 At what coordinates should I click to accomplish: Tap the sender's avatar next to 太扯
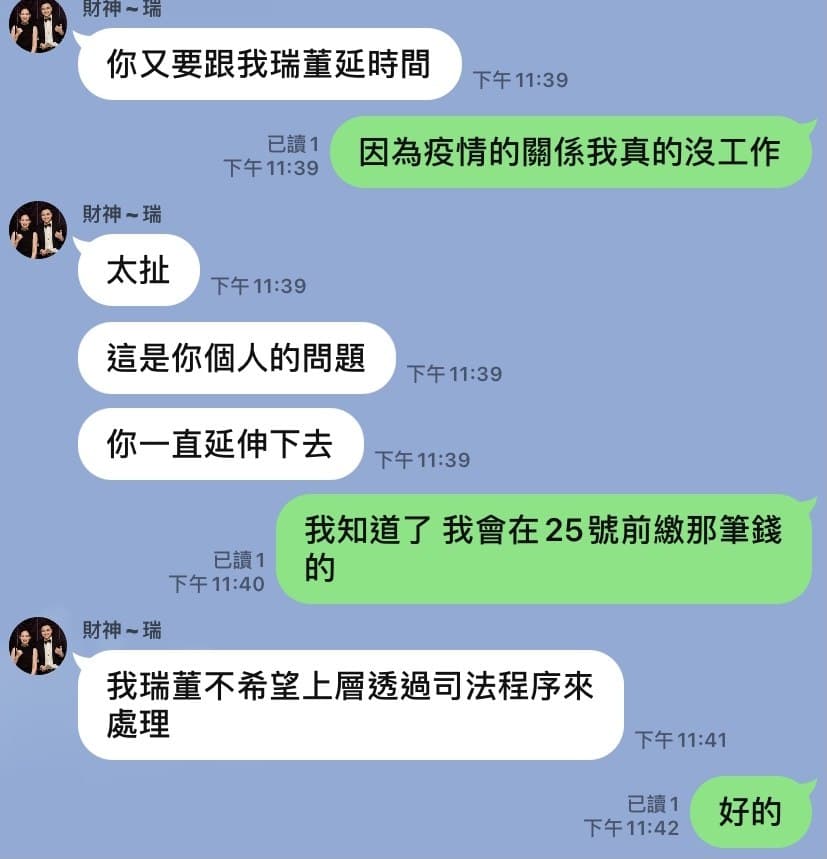point(38,230)
